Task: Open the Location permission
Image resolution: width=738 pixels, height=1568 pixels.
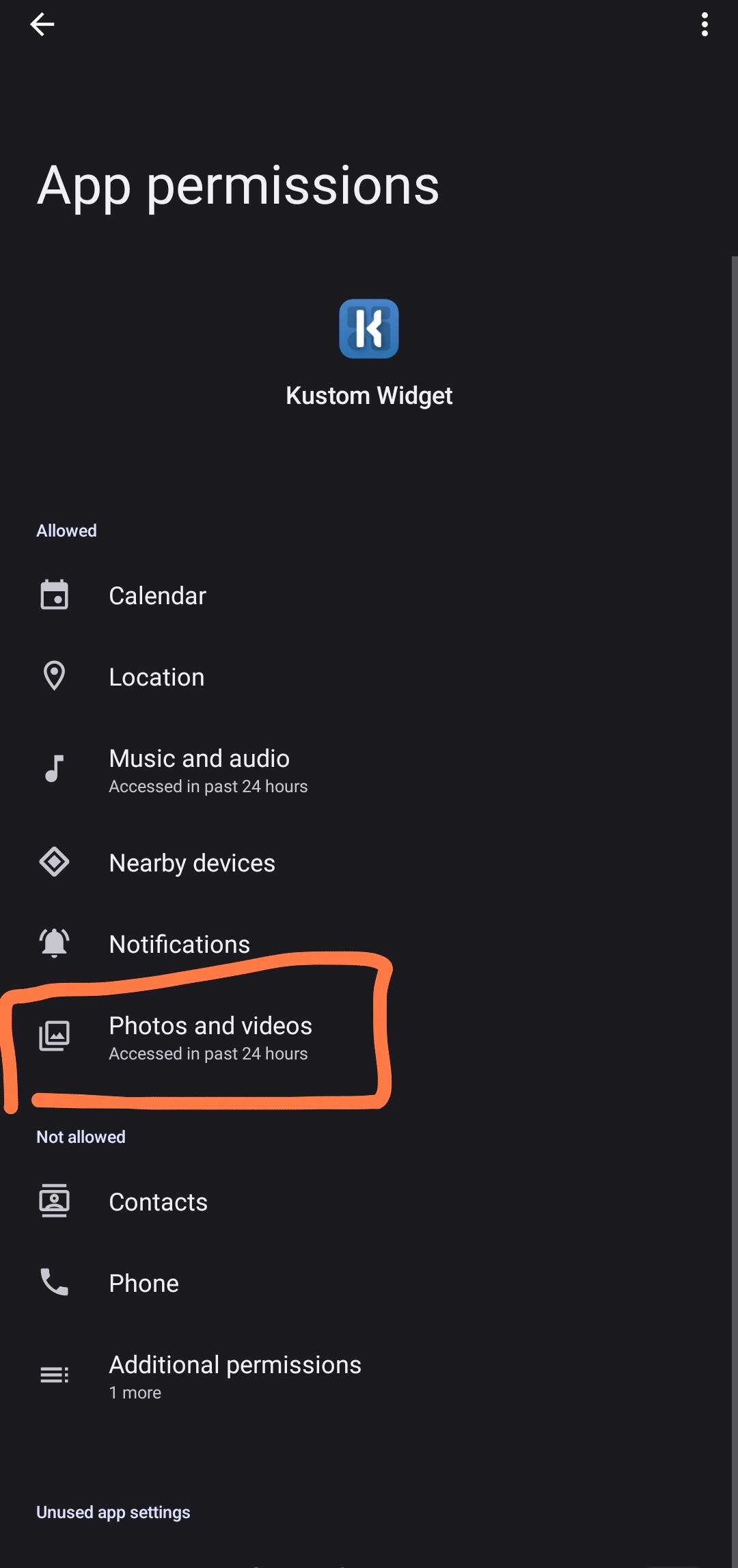Action: pos(369,677)
